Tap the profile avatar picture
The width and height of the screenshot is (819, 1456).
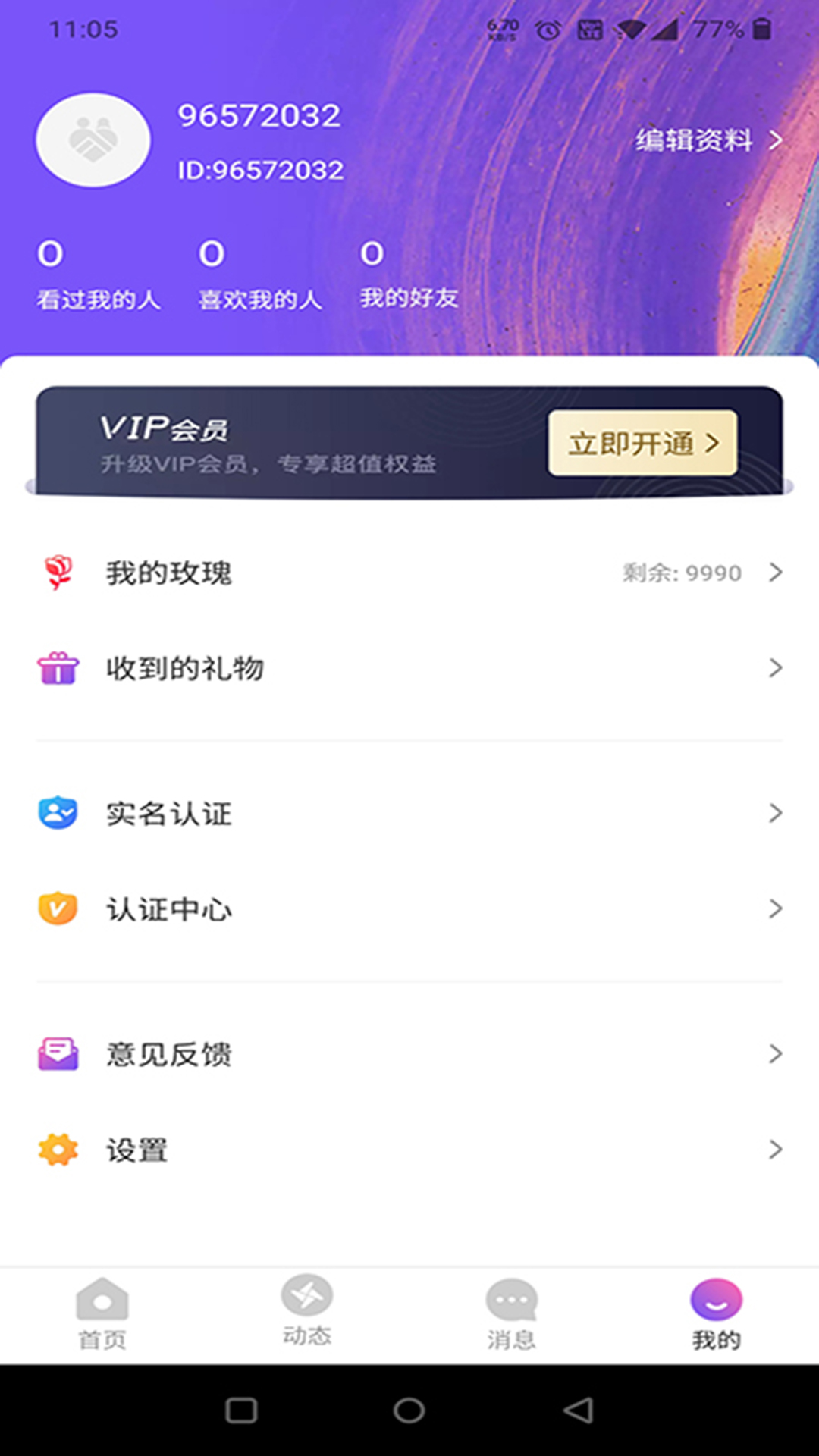(x=93, y=140)
